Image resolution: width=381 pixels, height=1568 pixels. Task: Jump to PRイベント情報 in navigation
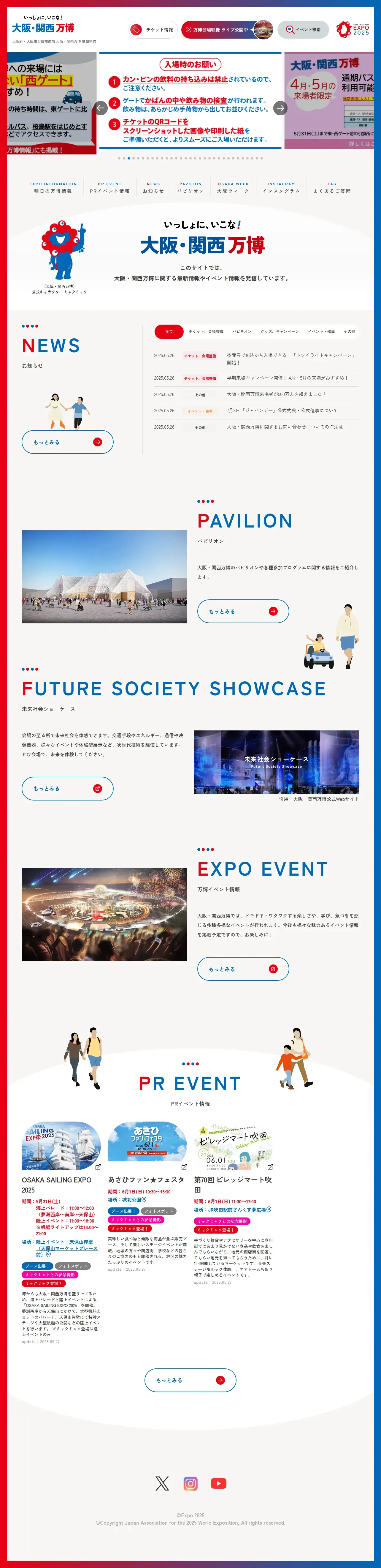(109, 187)
